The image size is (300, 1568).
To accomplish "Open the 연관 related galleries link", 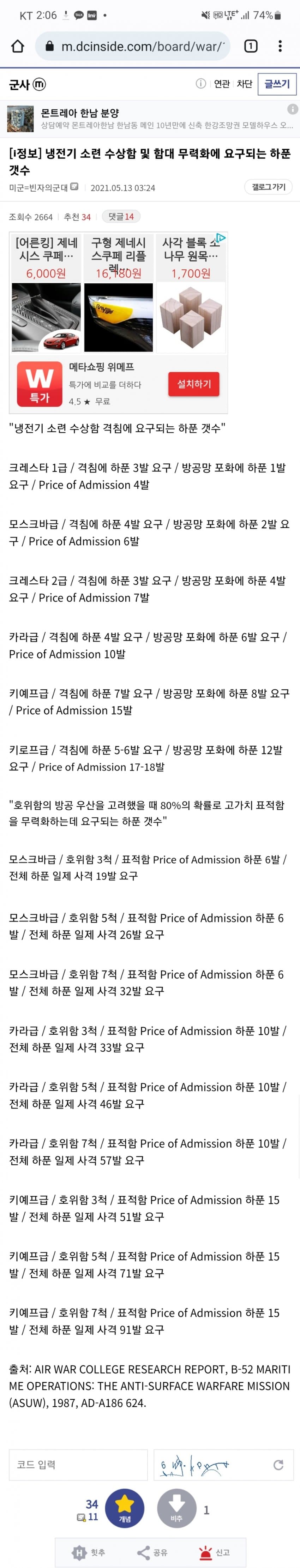I will (222, 84).
